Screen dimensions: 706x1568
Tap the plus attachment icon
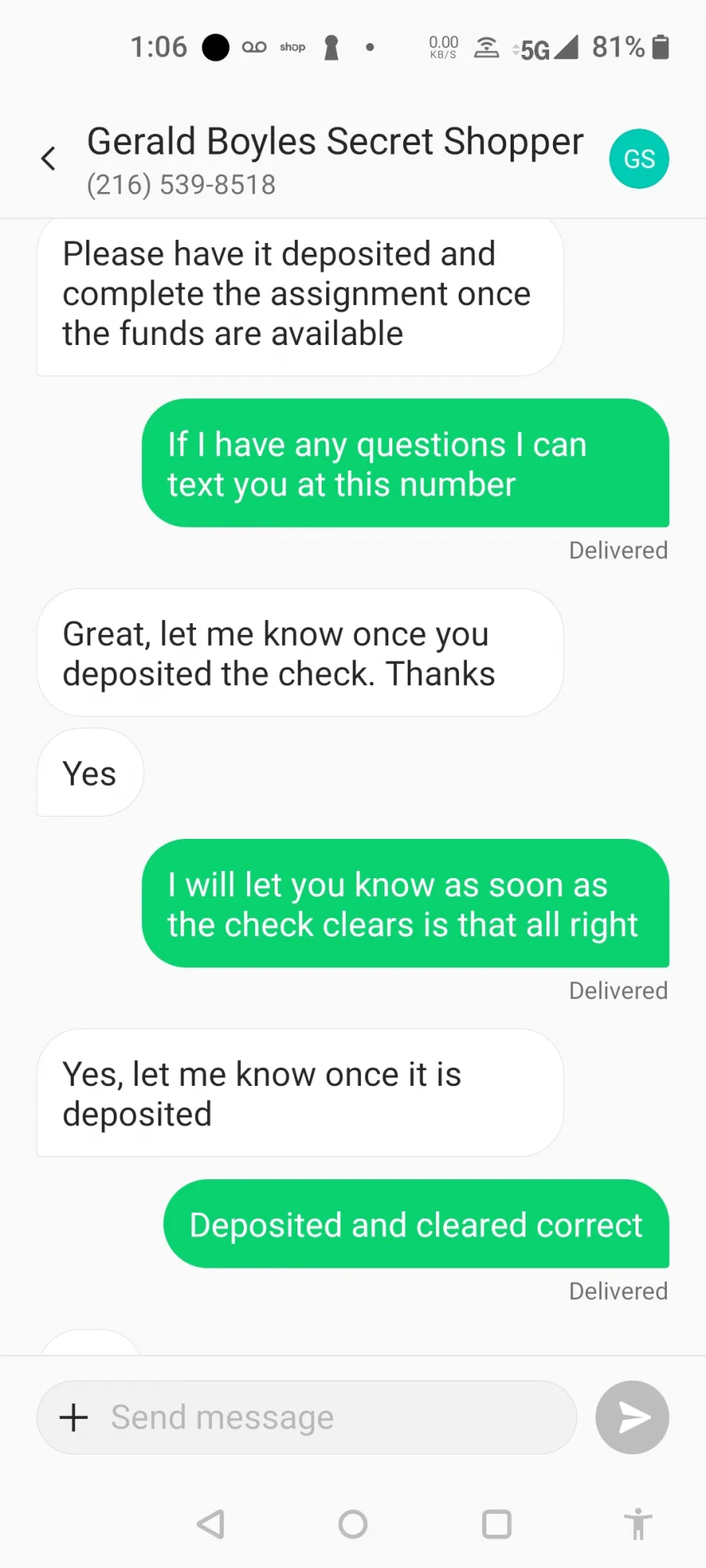[x=74, y=1417]
